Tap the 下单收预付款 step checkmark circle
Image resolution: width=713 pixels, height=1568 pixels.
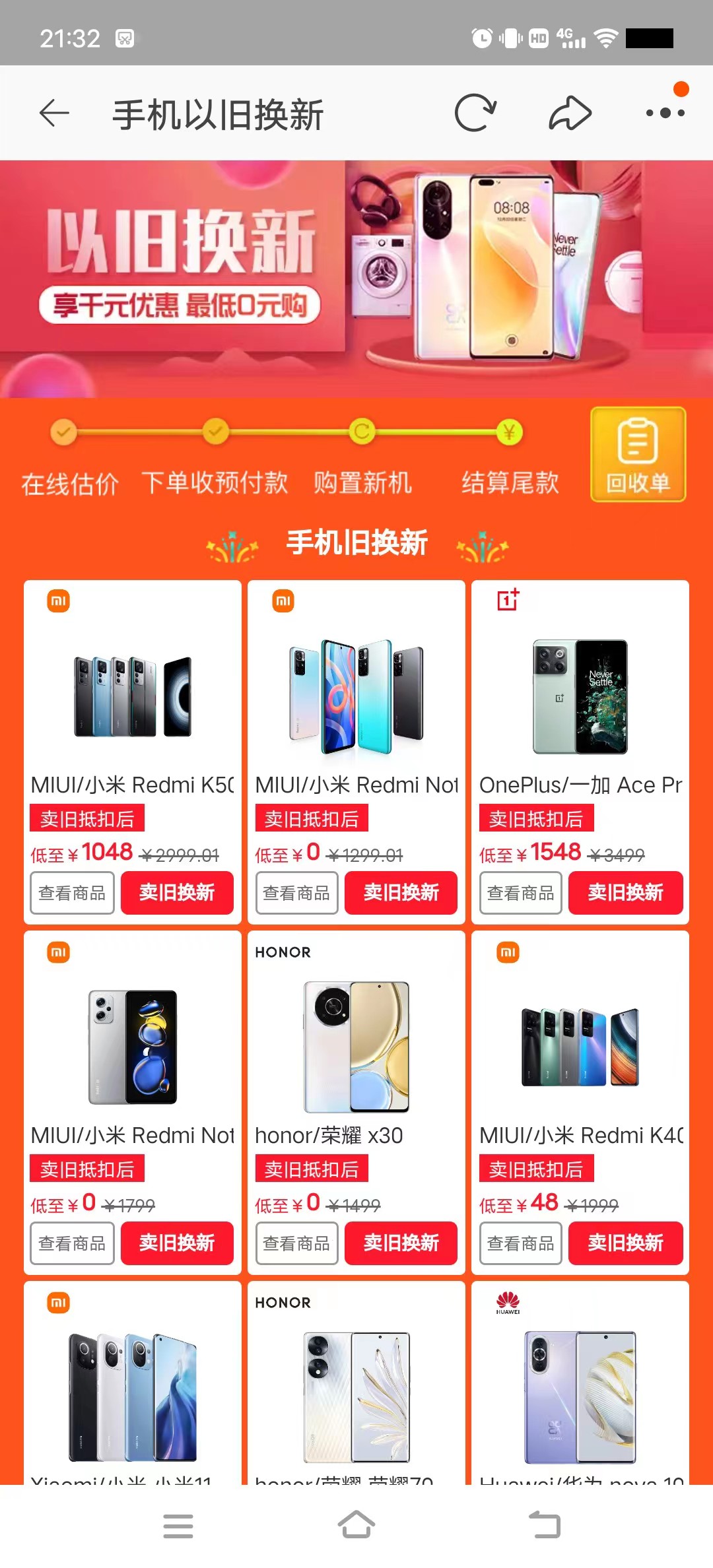pyautogui.click(x=215, y=431)
